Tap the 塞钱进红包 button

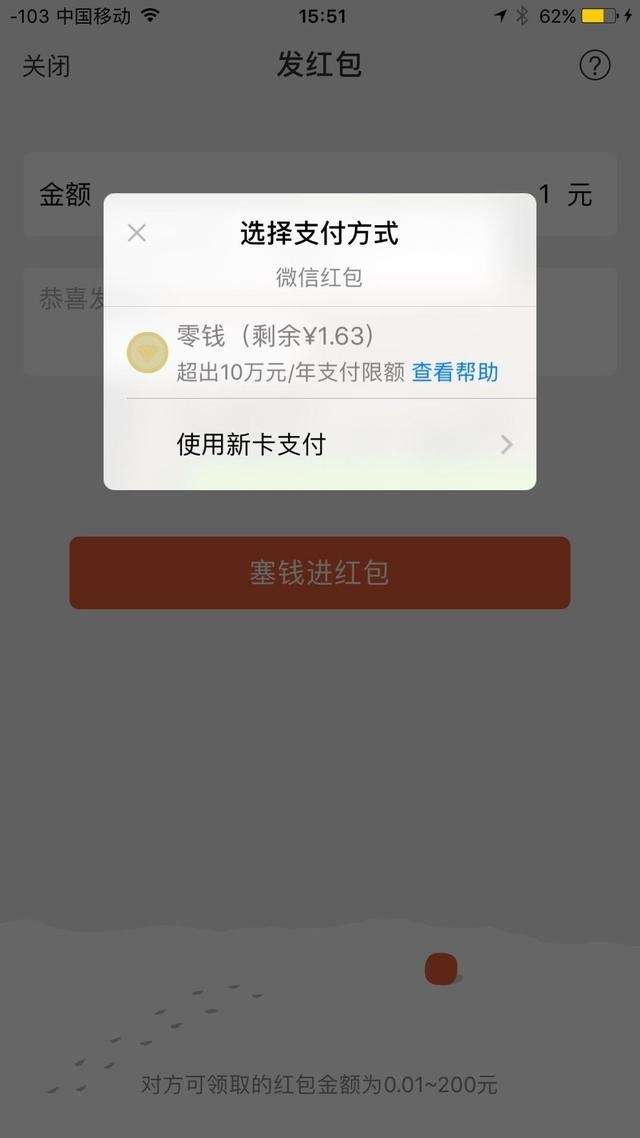[319, 573]
